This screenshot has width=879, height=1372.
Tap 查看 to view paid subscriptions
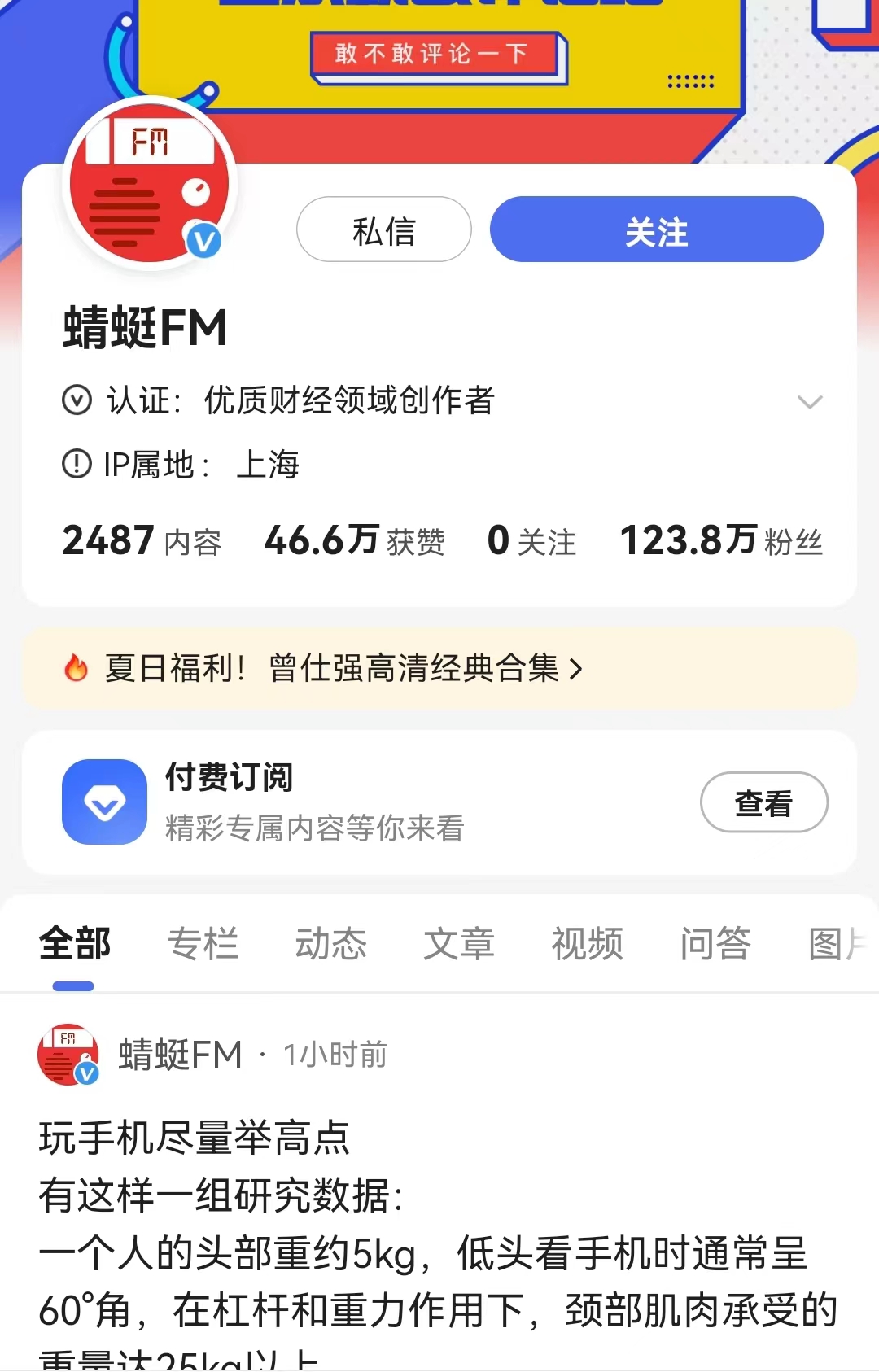pyautogui.click(x=763, y=803)
